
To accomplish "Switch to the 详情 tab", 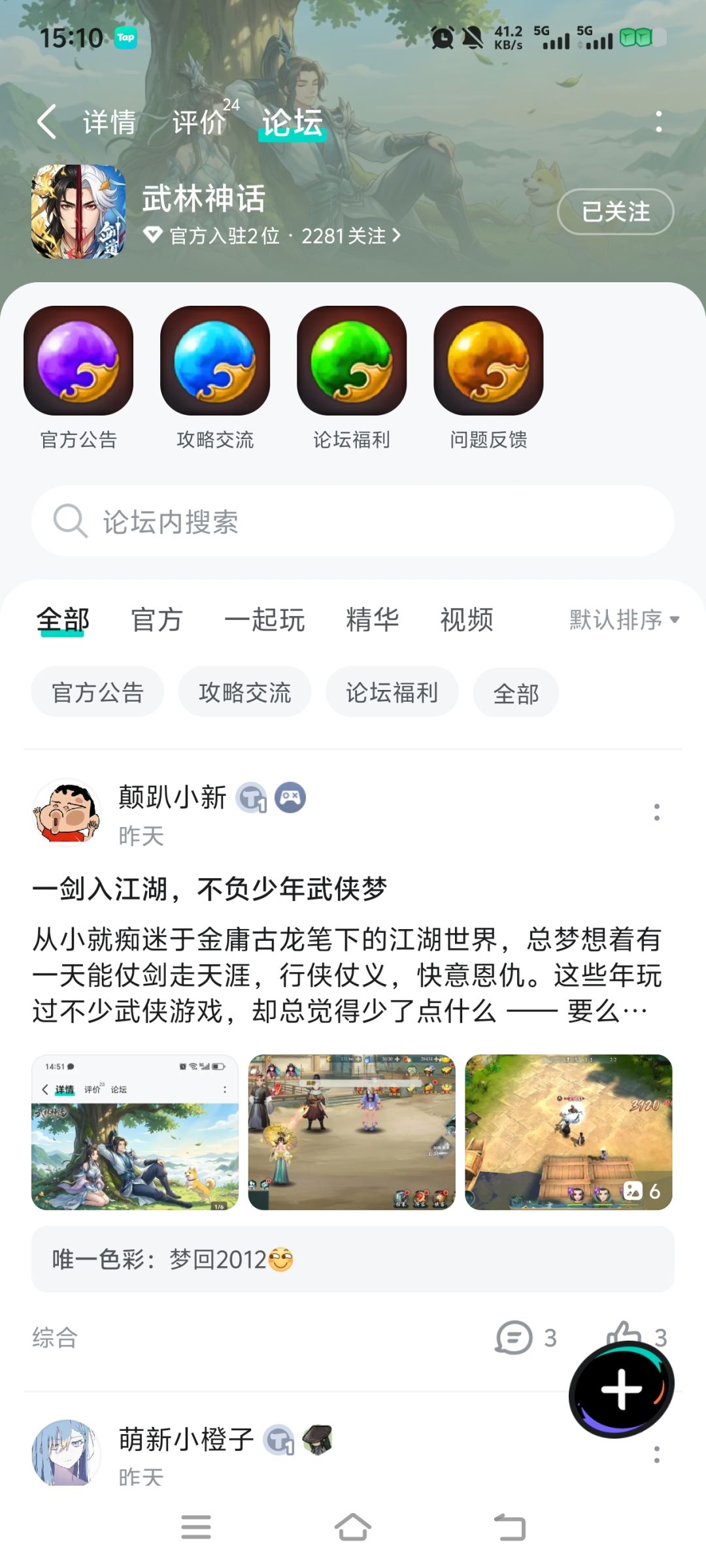I will (109, 122).
